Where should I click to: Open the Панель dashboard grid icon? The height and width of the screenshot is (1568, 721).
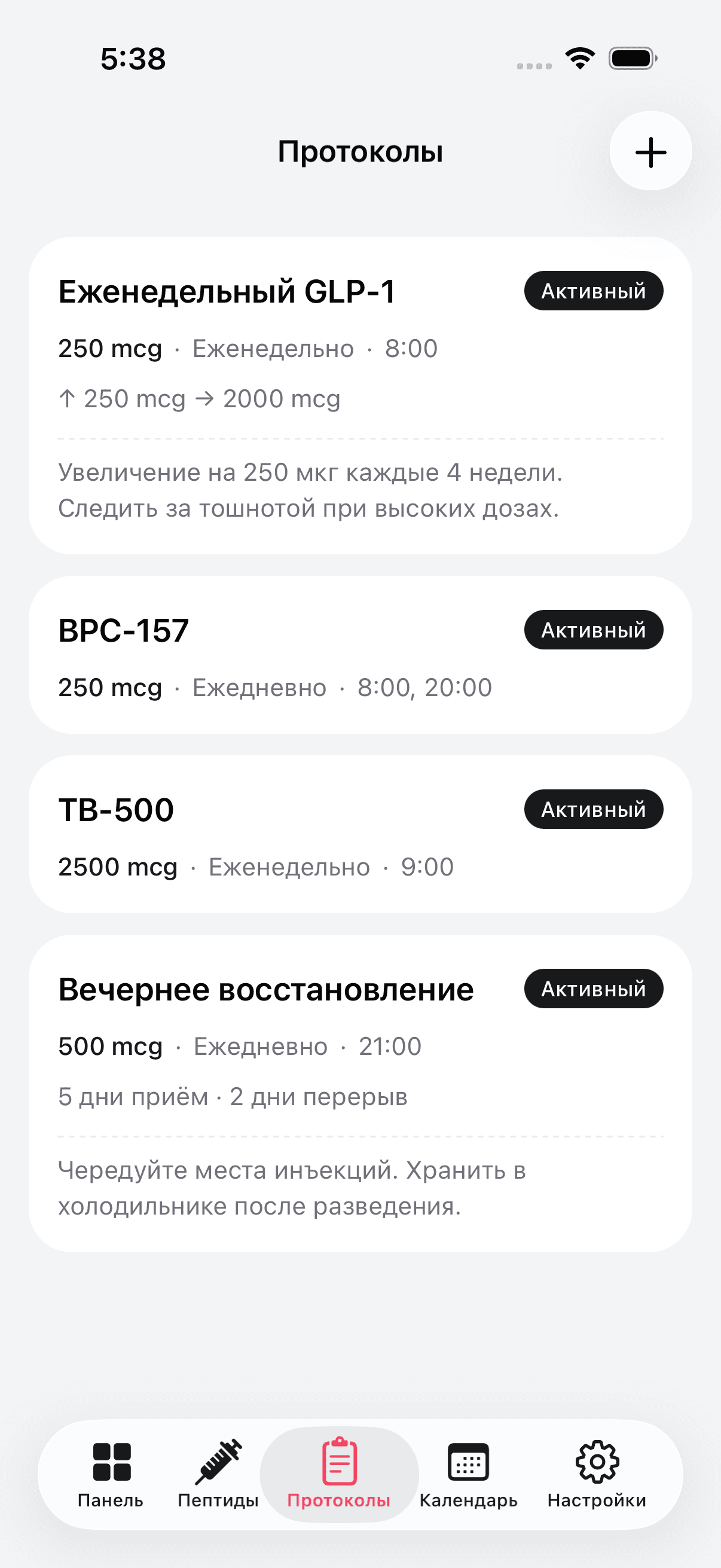pyautogui.click(x=113, y=1462)
